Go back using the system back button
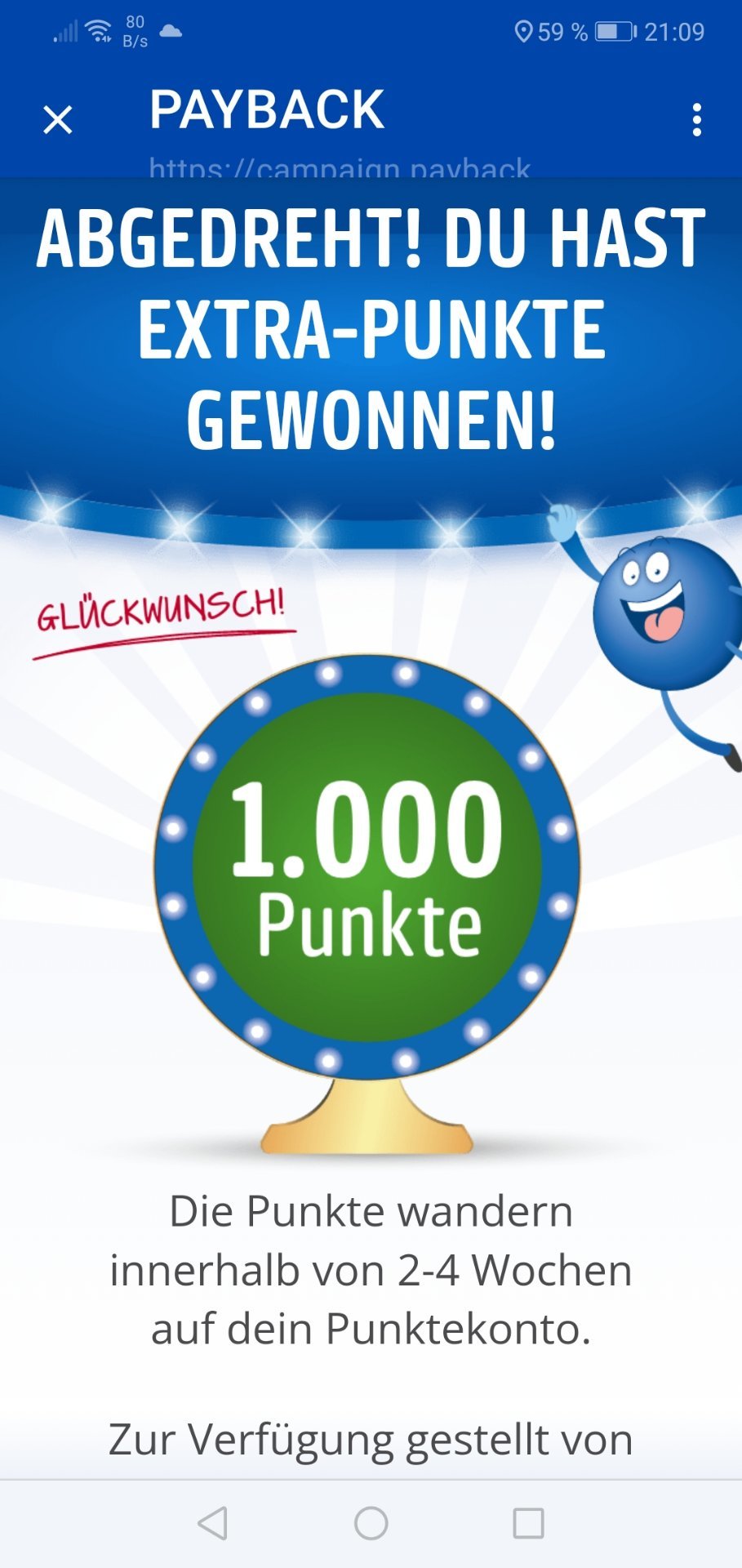 click(213, 1523)
